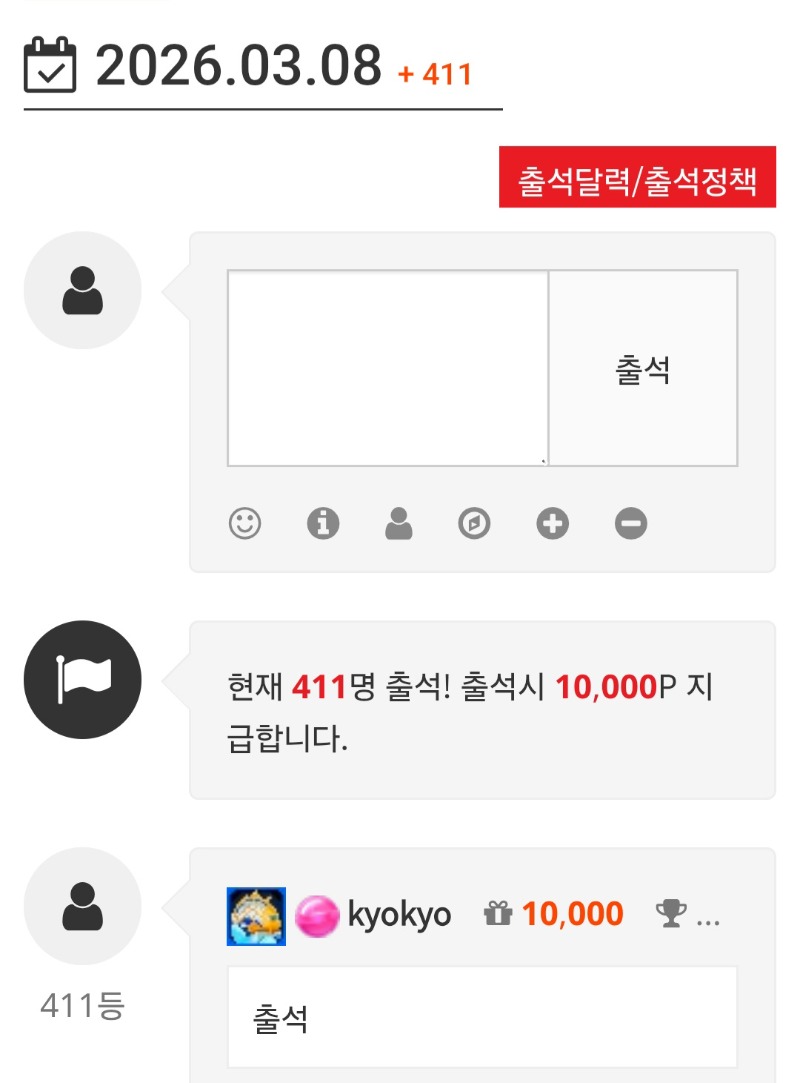
Task: Open the smiley emoticon picker
Action: point(245,523)
